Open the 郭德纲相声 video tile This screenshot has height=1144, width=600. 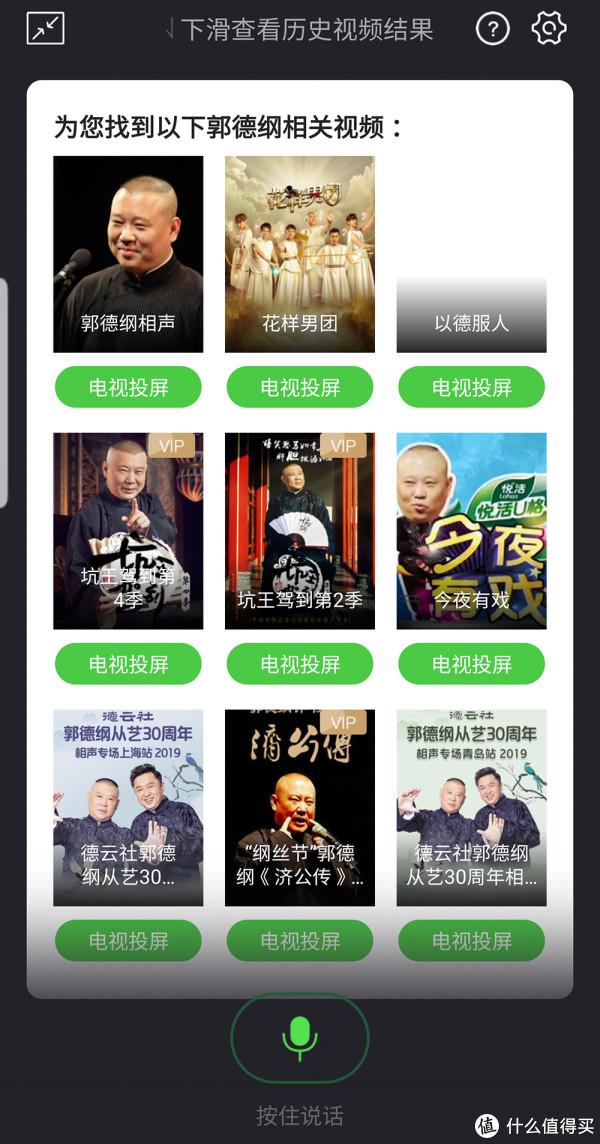click(128, 254)
